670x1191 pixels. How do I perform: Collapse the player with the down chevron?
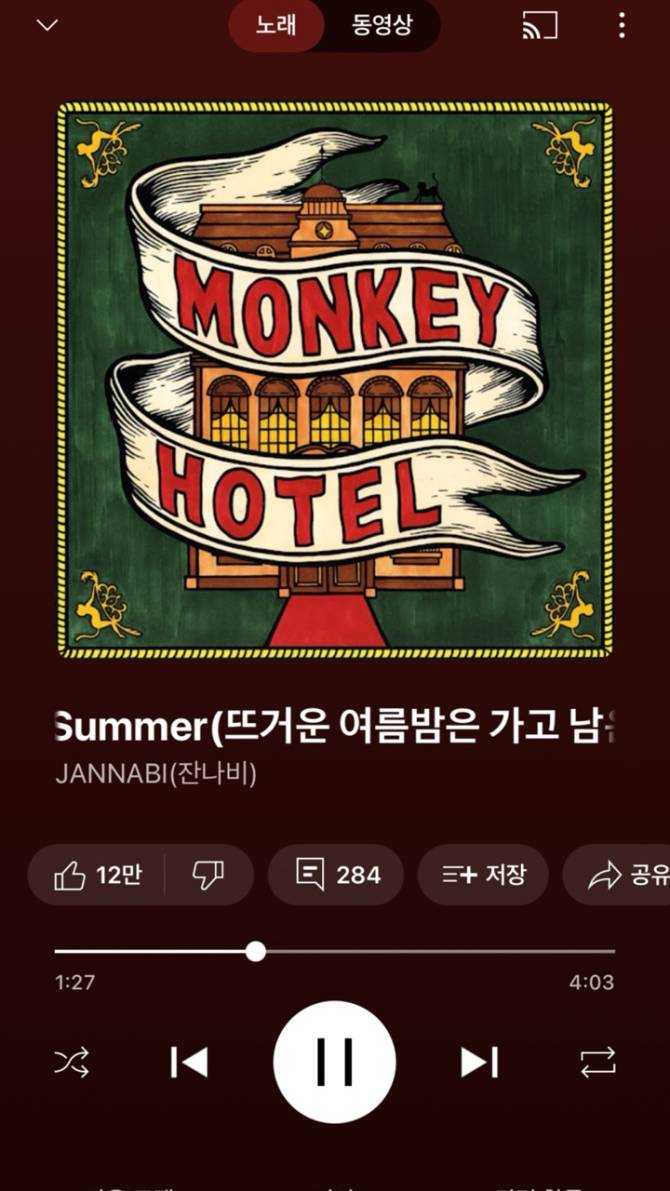(x=47, y=26)
